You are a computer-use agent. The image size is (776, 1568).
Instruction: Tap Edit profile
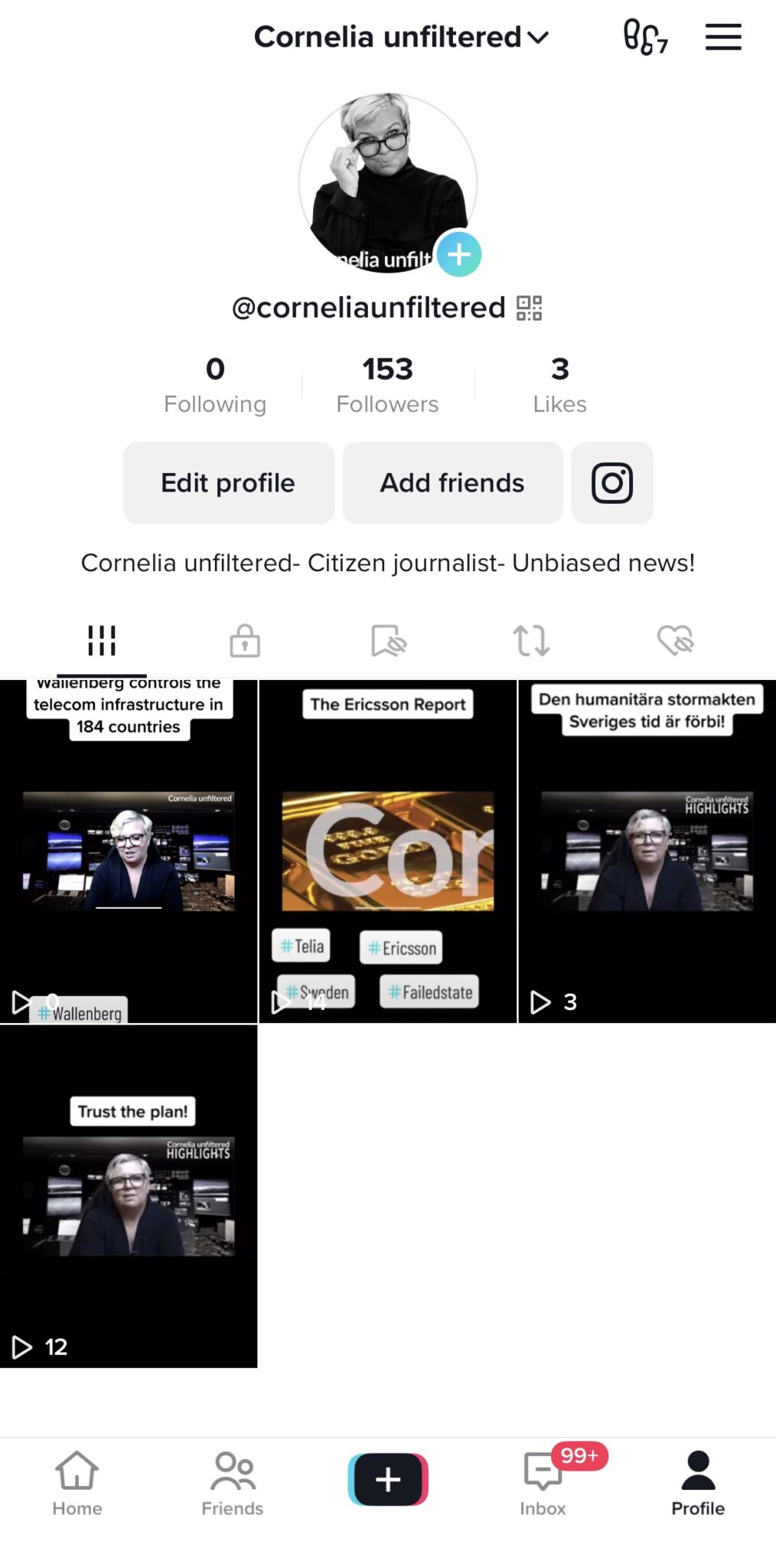pyautogui.click(x=227, y=482)
